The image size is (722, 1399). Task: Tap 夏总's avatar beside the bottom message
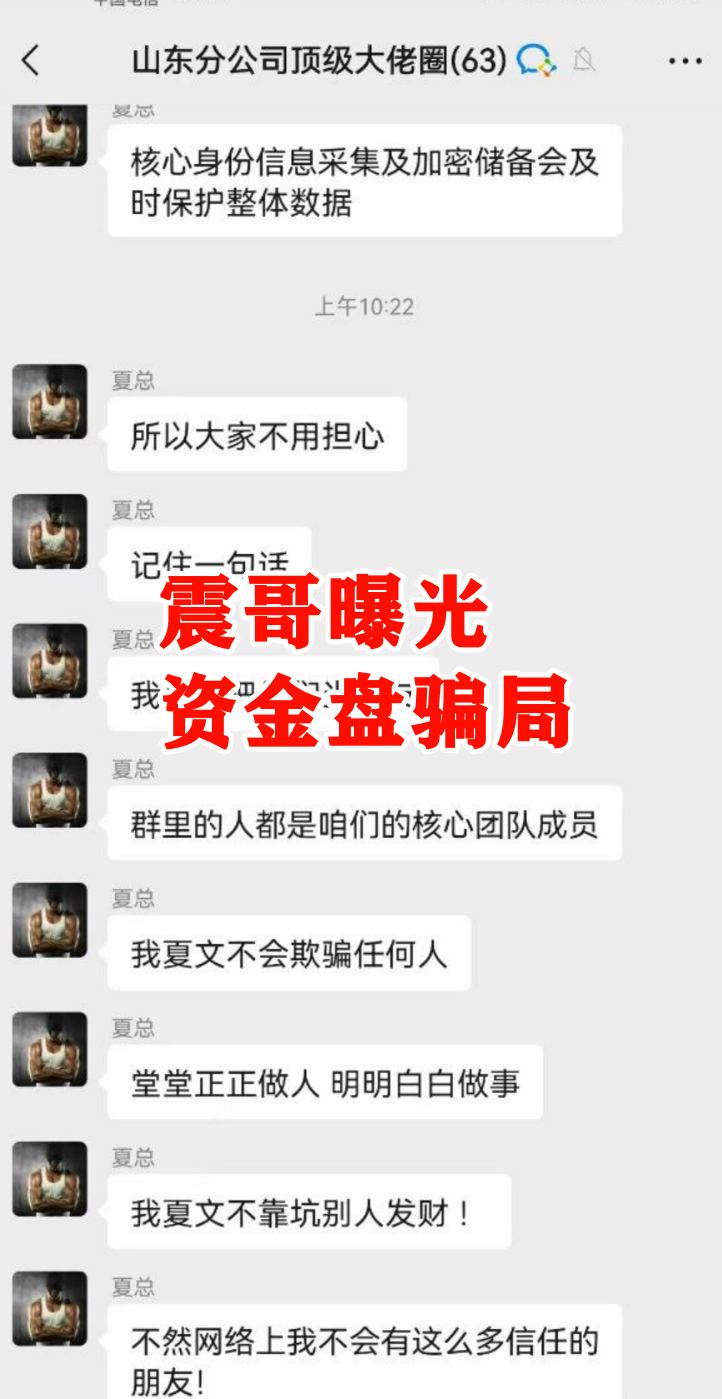tap(49, 1312)
